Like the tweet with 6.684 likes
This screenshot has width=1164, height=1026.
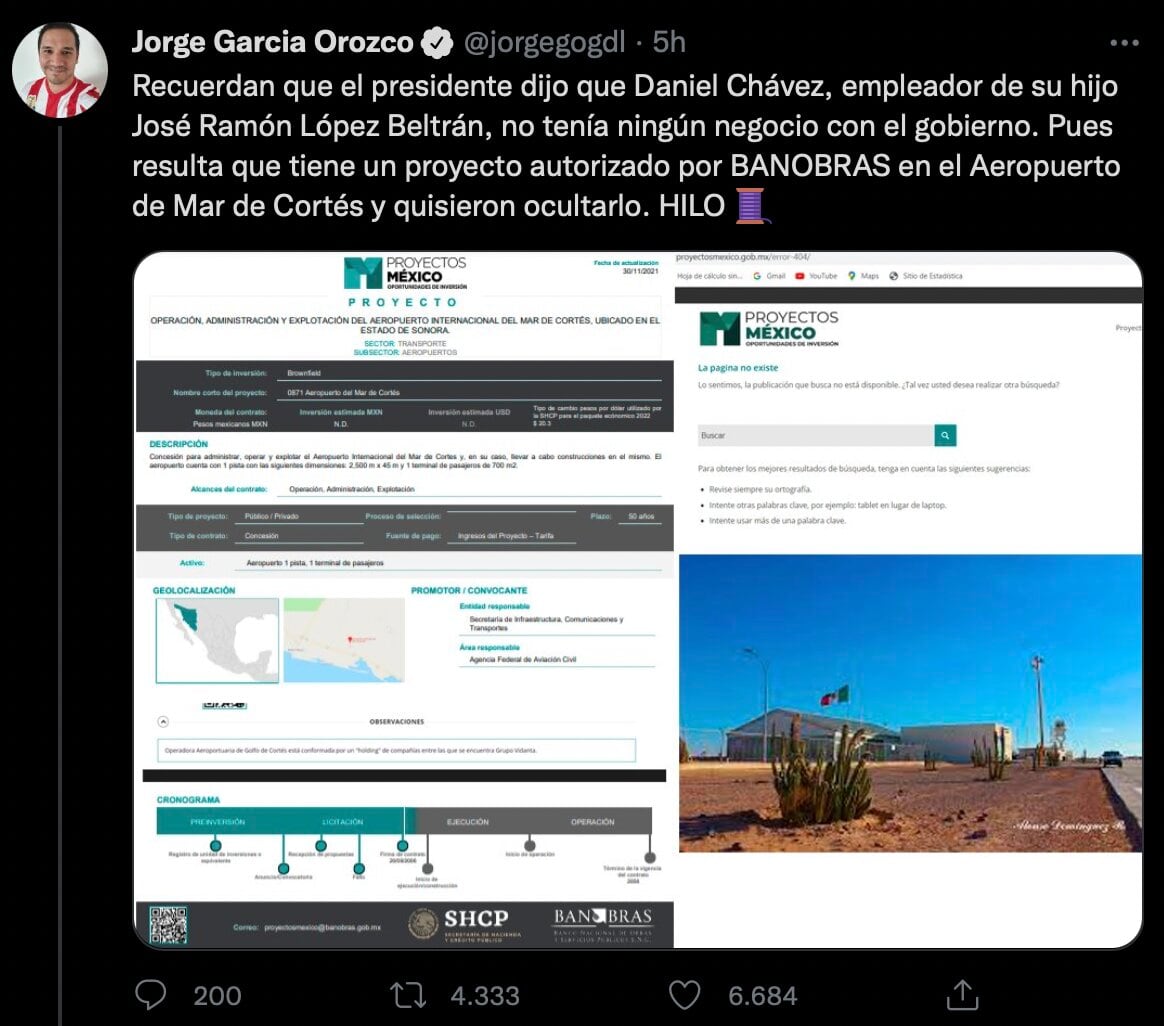[x=685, y=995]
